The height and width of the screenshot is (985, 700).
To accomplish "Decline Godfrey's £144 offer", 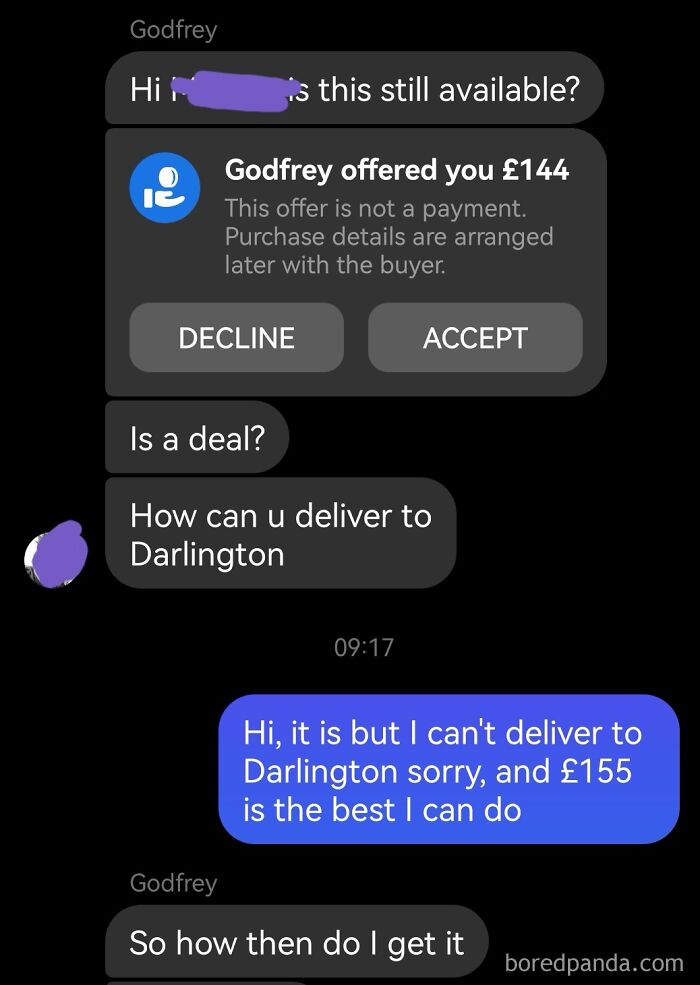I will (236, 338).
